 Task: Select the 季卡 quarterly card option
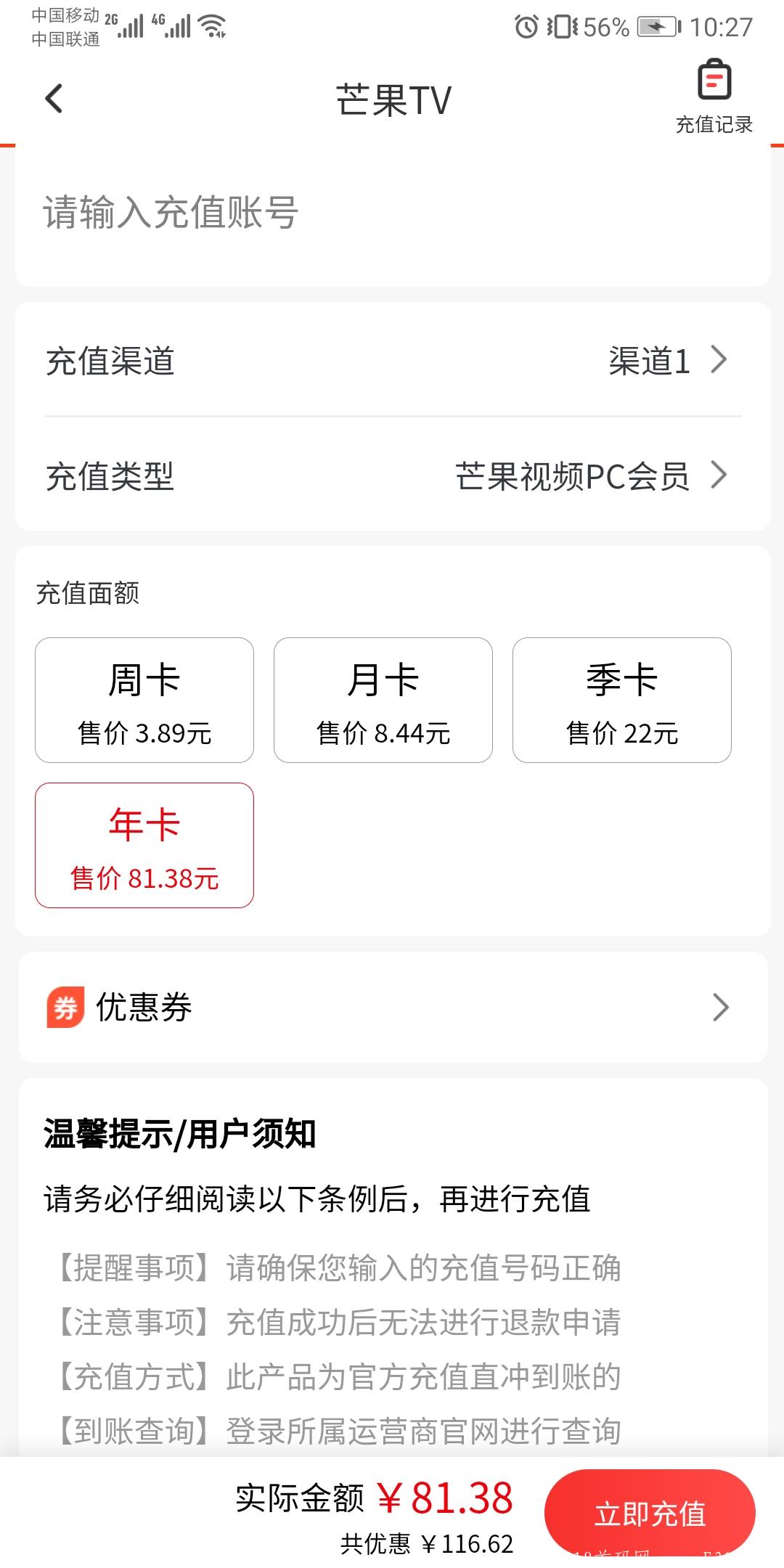(x=622, y=699)
